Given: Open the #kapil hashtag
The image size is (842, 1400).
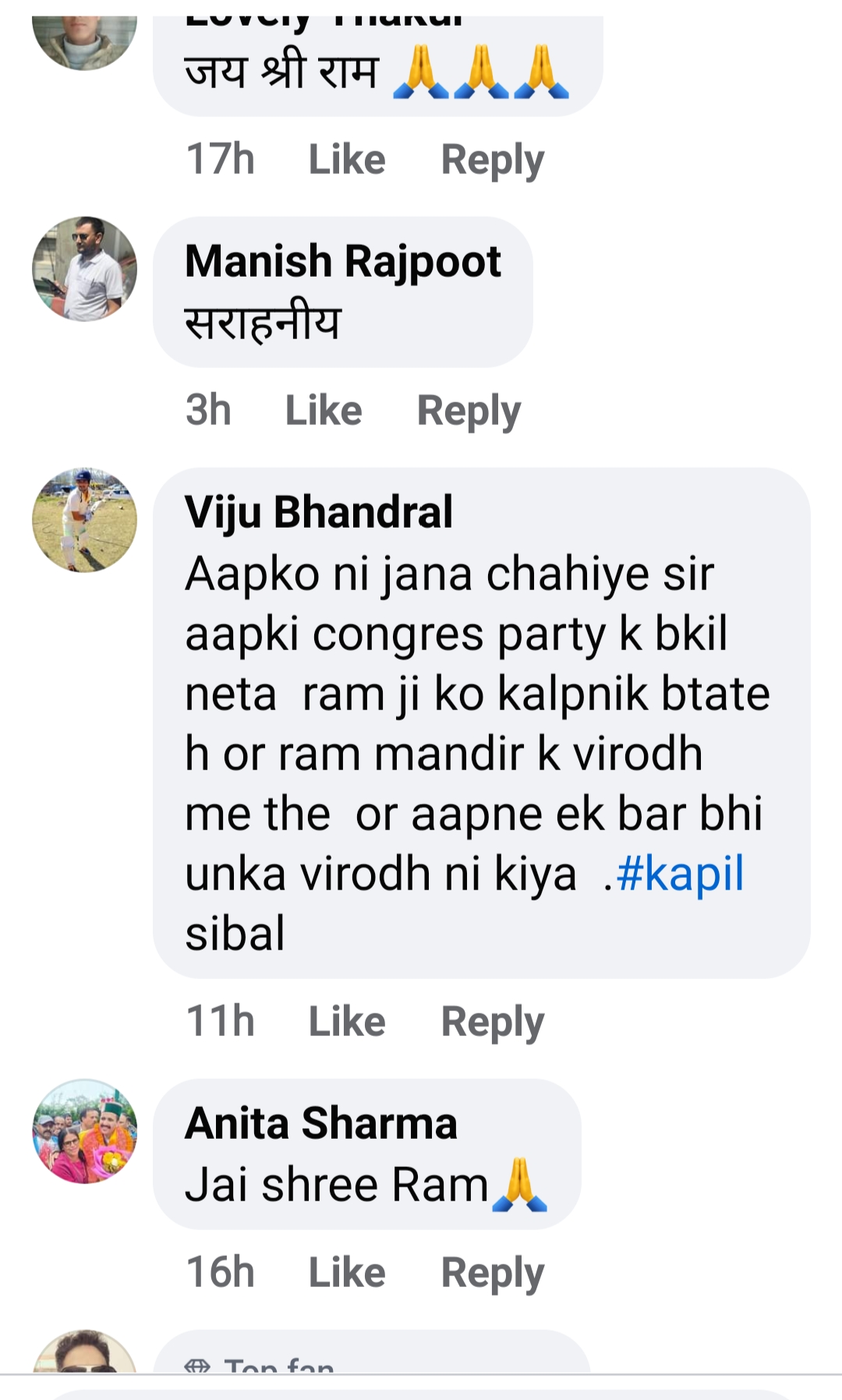Looking at the screenshot, I should [x=680, y=873].
